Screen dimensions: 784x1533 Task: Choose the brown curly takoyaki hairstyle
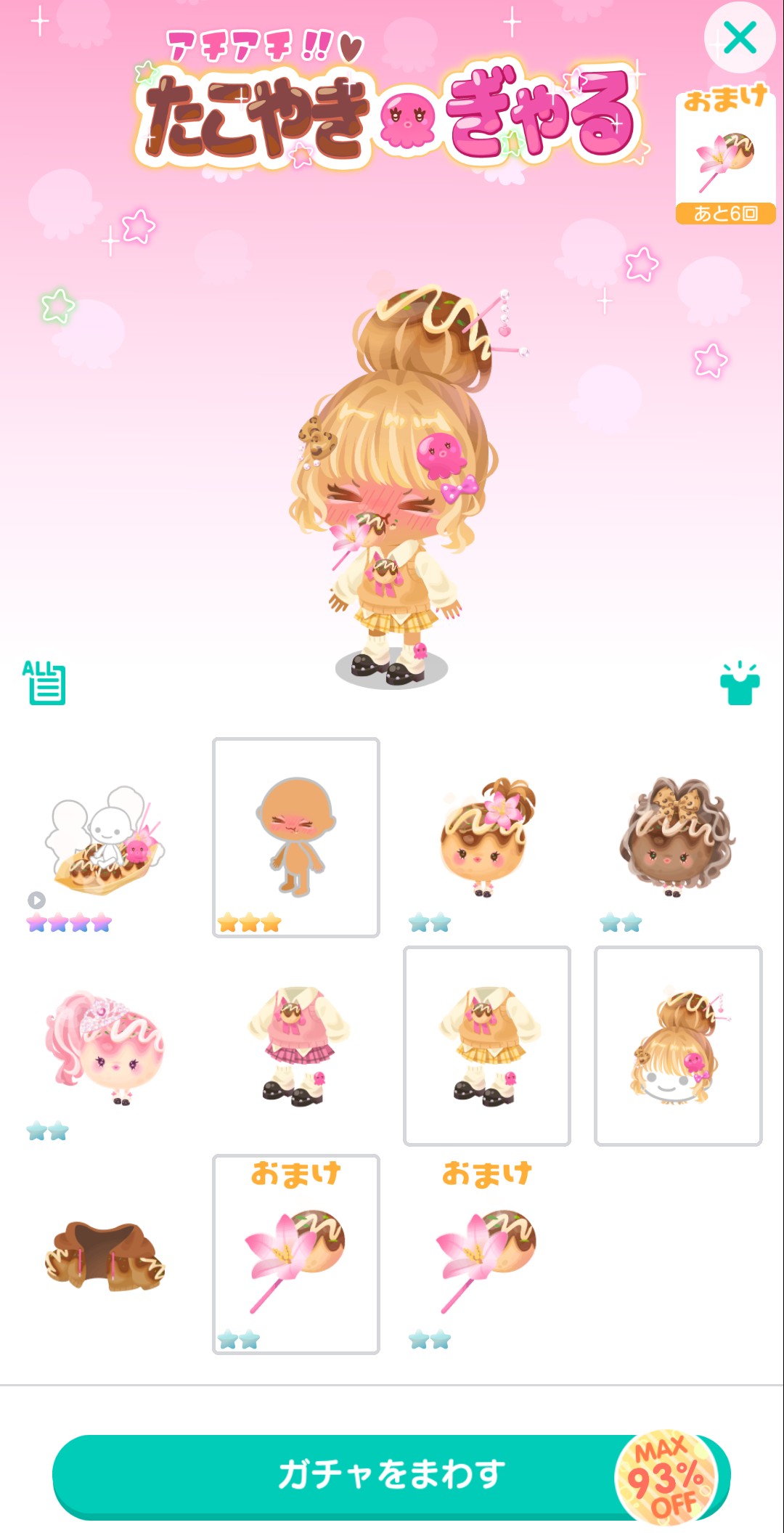[x=677, y=837]
